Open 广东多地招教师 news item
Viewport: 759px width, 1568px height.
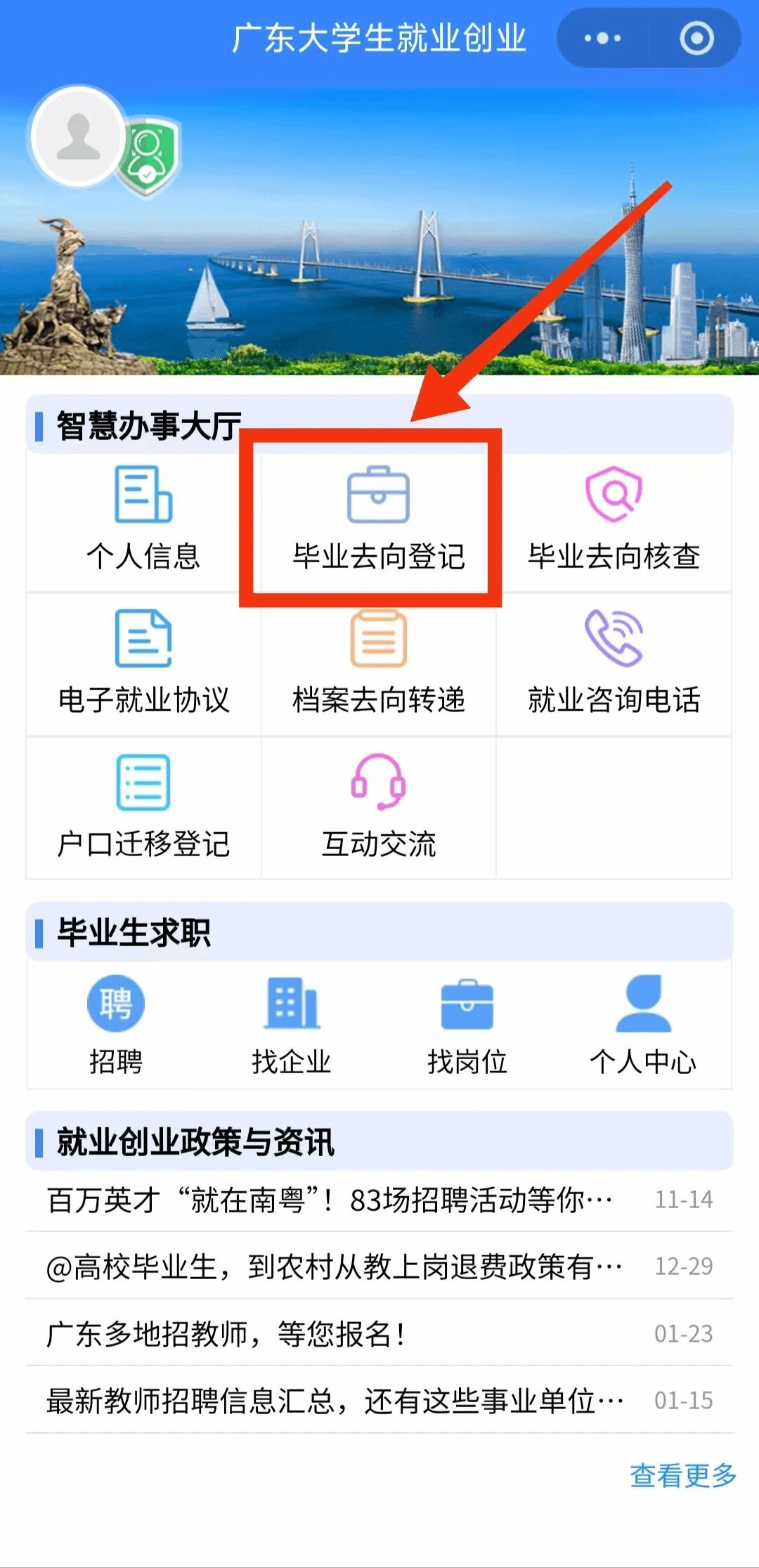point(226,1333)
